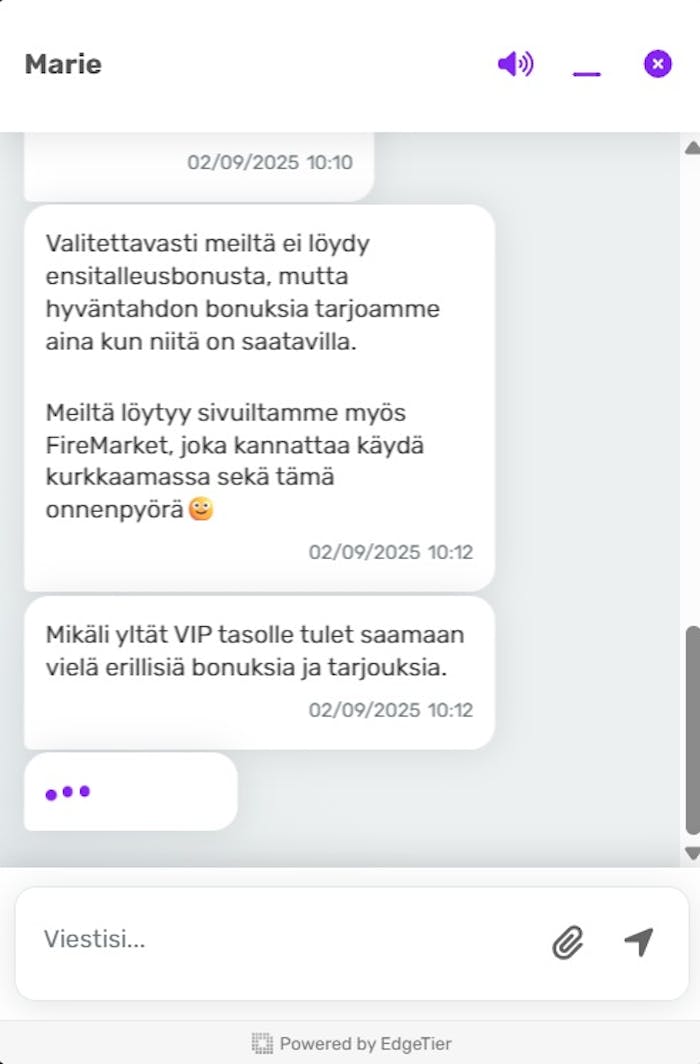Close the chat with Marie
The width and height of the screenshot is (700, 1064).
click(657, 65)
